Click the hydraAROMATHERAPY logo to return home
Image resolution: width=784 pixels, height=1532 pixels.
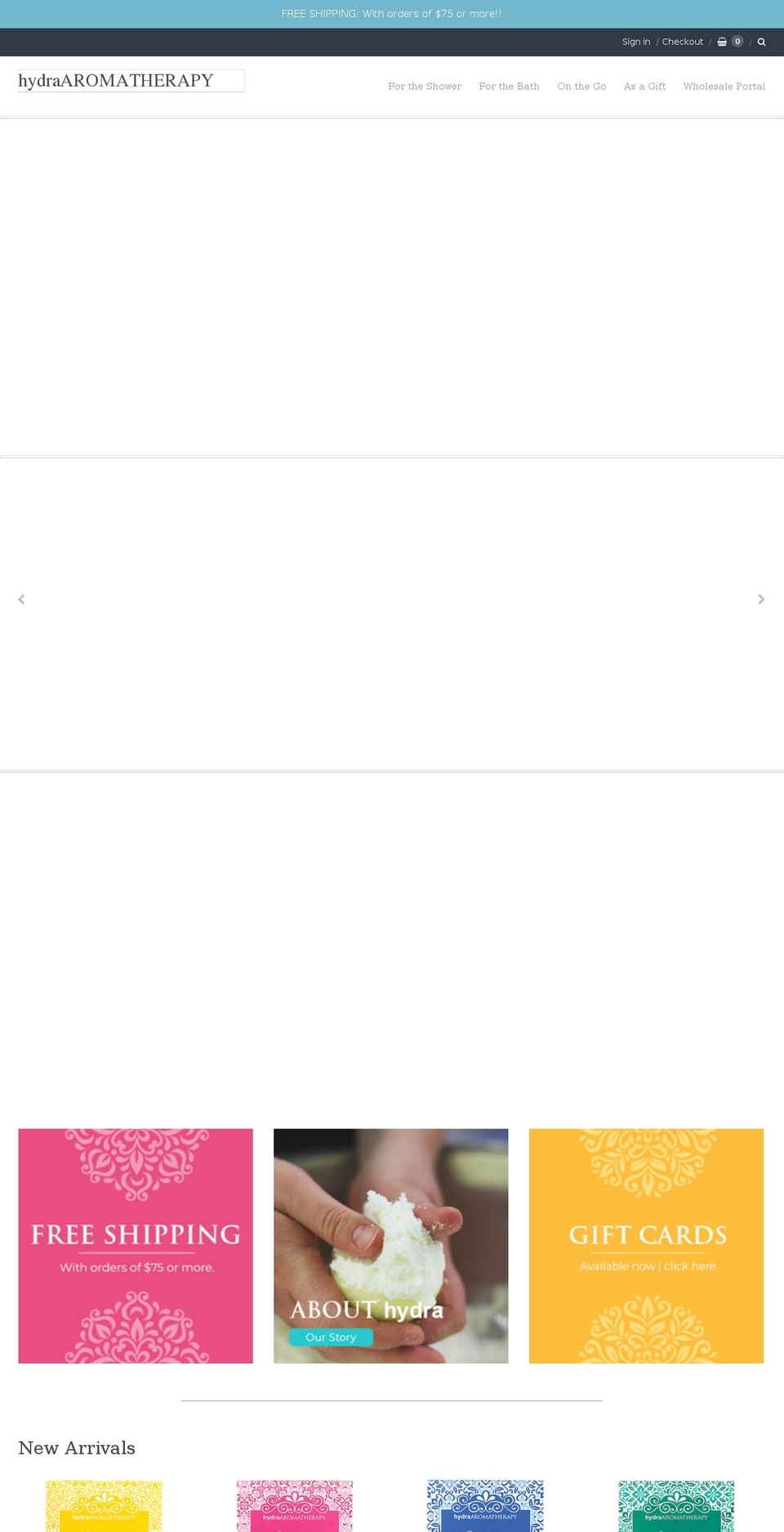point(115,80)
